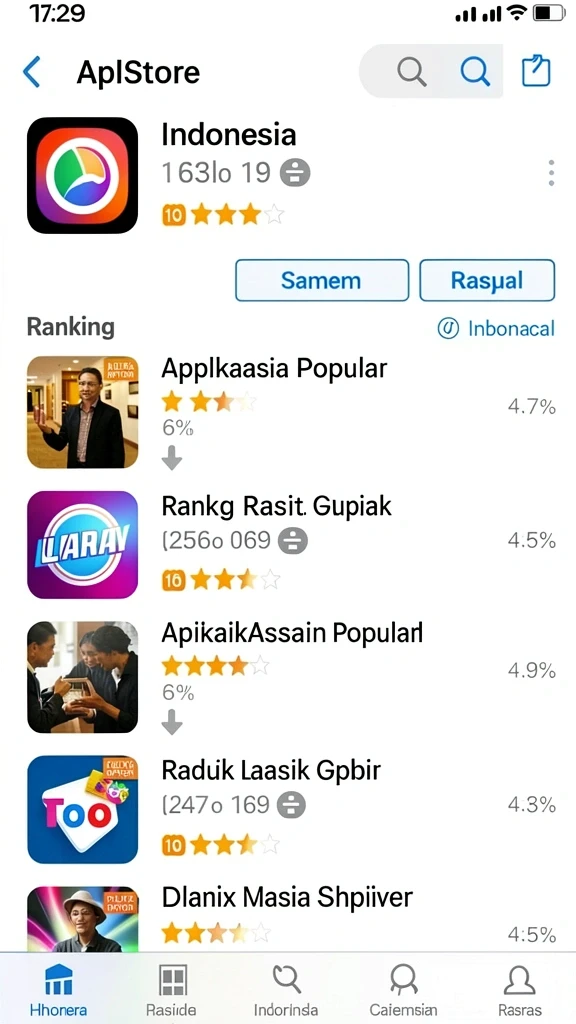Switch to the Rasras tab
Viewport: 576px width, 1024px height.
519,989
